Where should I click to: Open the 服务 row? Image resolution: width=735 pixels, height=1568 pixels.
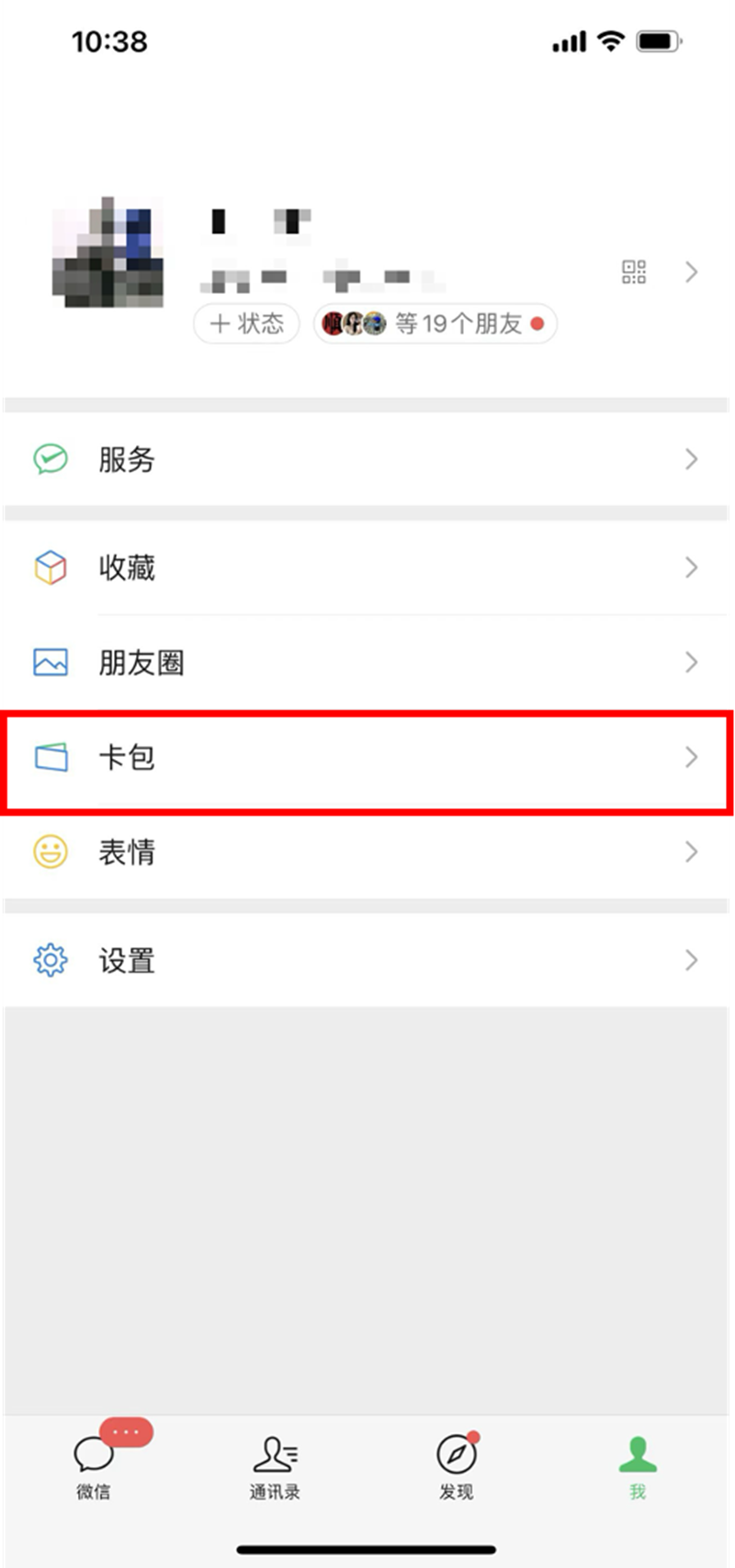[x=367, y=459]
